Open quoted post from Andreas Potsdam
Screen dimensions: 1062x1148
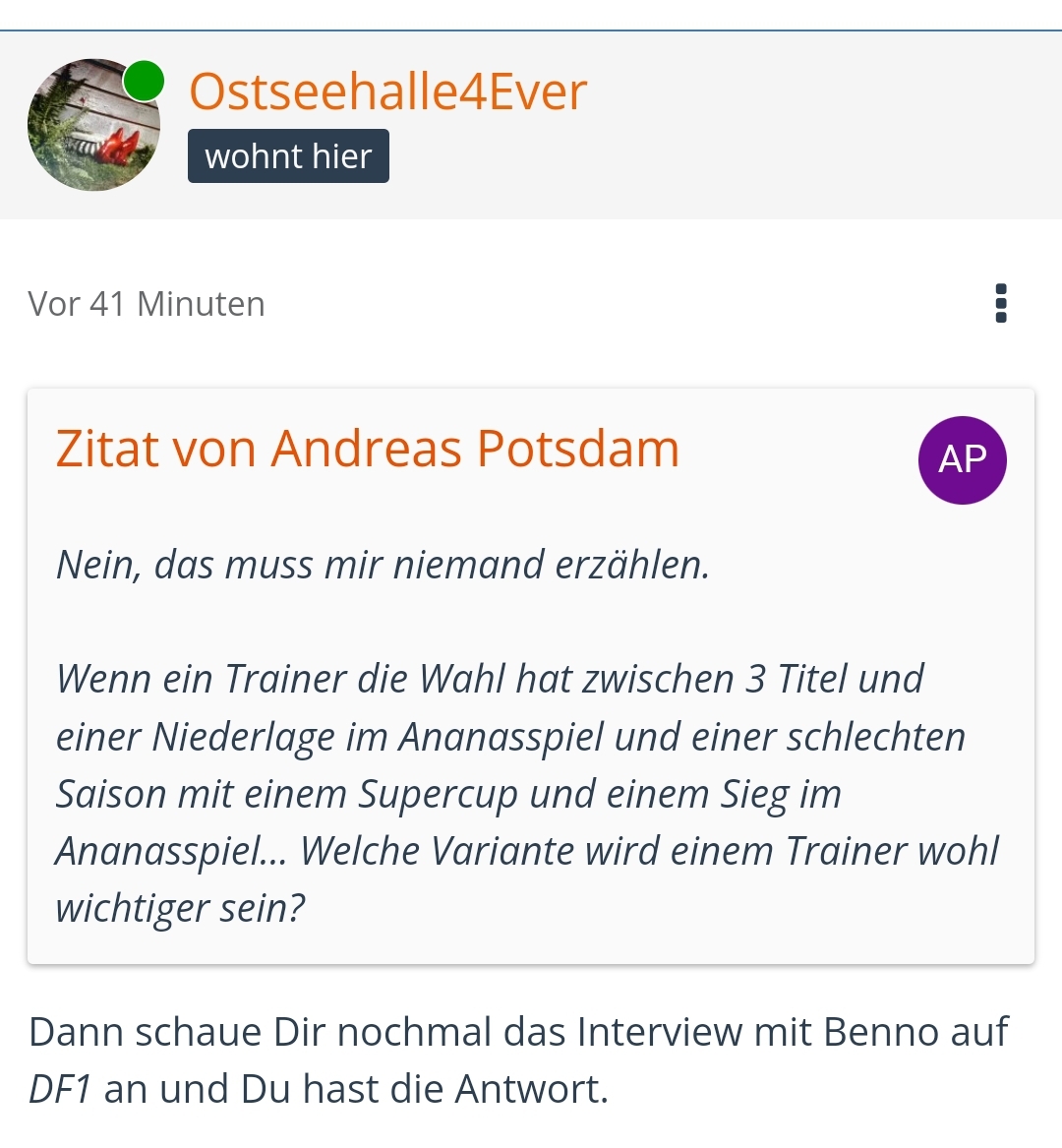point(368,448)
